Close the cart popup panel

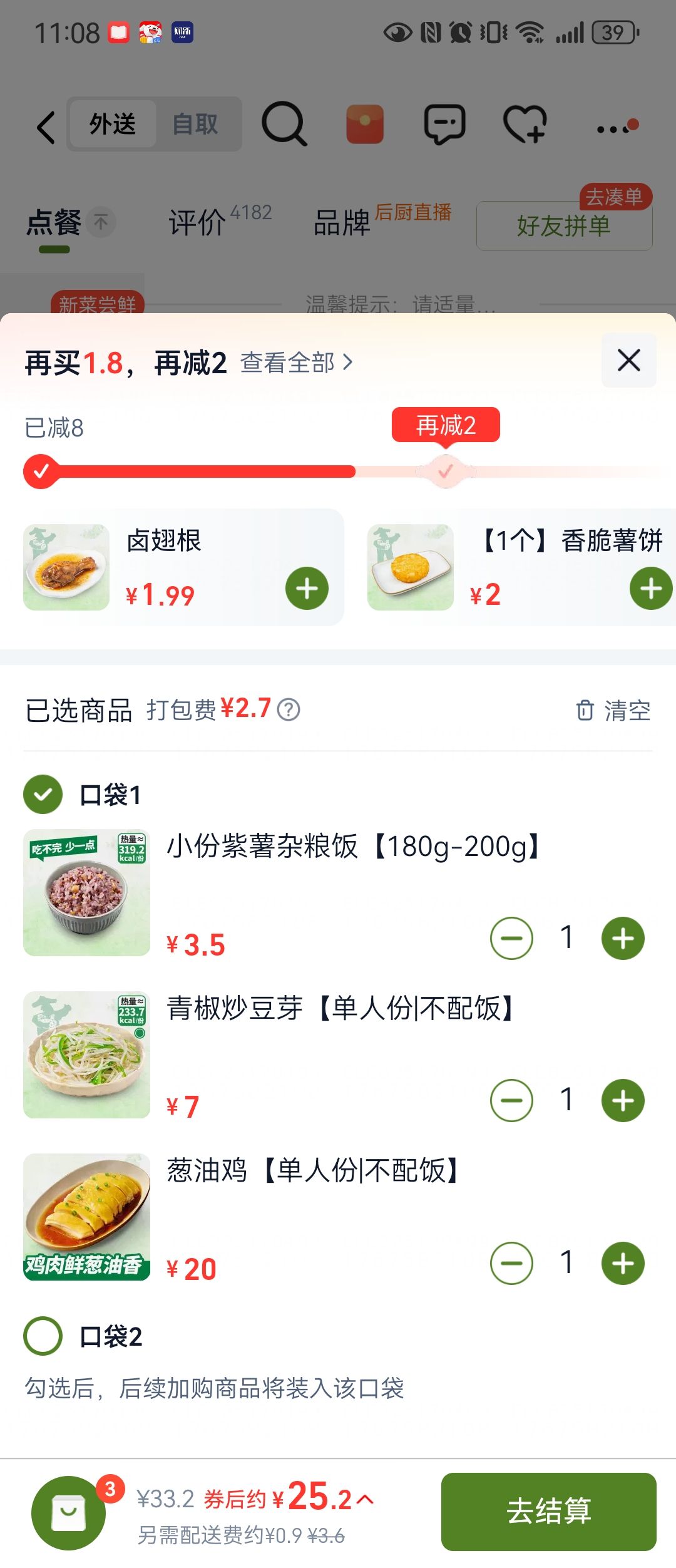(628, 361)
